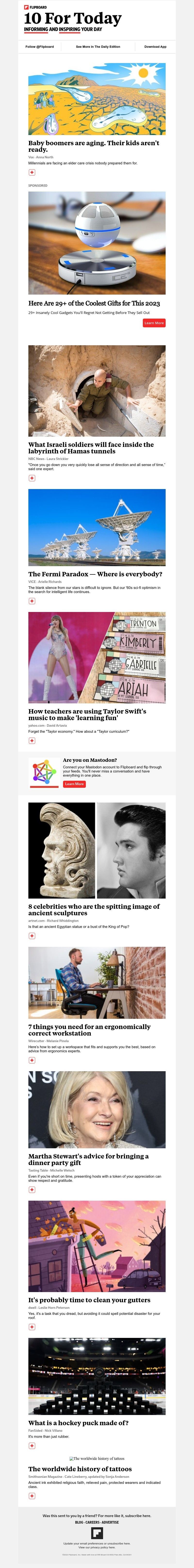The height and width of the screenshot is (1568, 194).
Task: Tap the Download App link
Action: coord(155,46)
